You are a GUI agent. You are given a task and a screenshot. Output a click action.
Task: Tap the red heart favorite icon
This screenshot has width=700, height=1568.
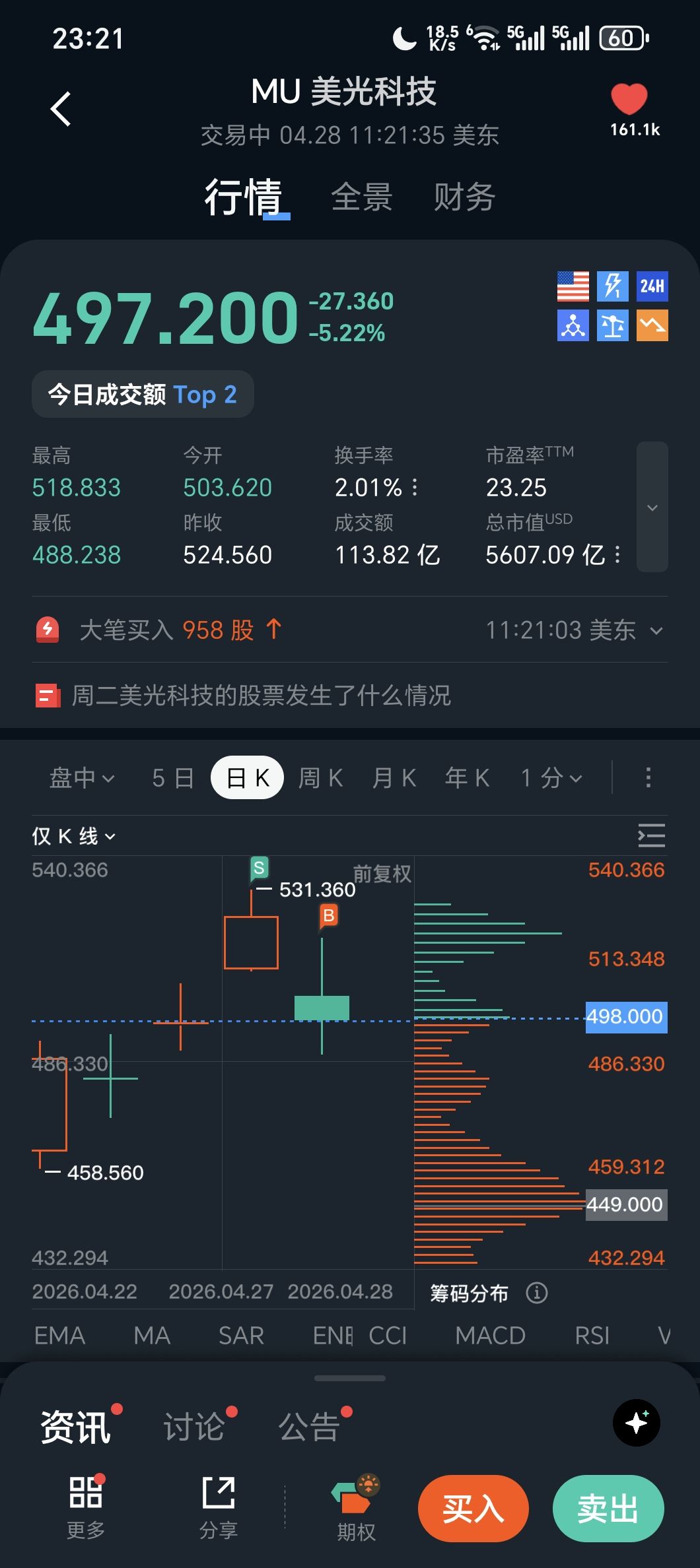click(x=629, y=100)
